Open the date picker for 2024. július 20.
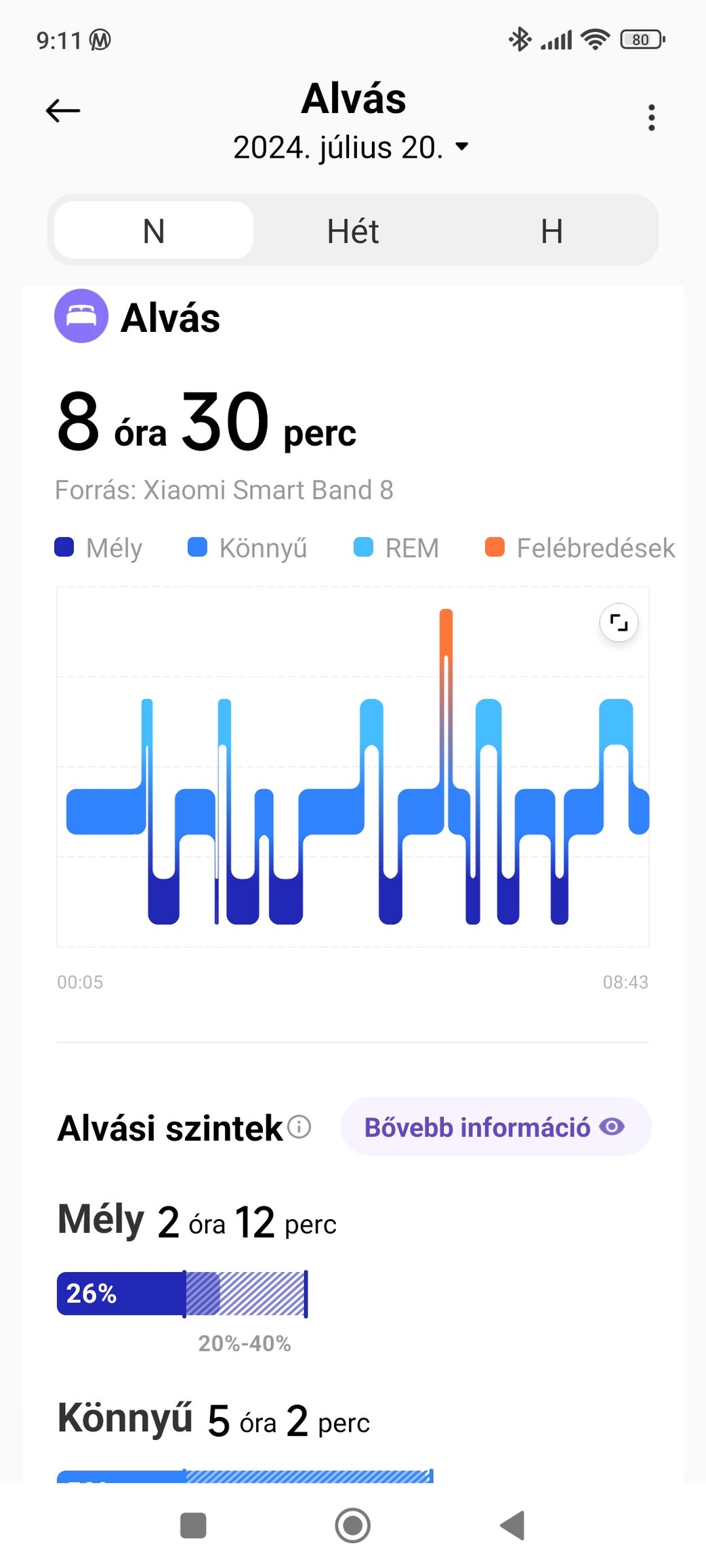This screenshot has width=706, height=1568. 351,147
